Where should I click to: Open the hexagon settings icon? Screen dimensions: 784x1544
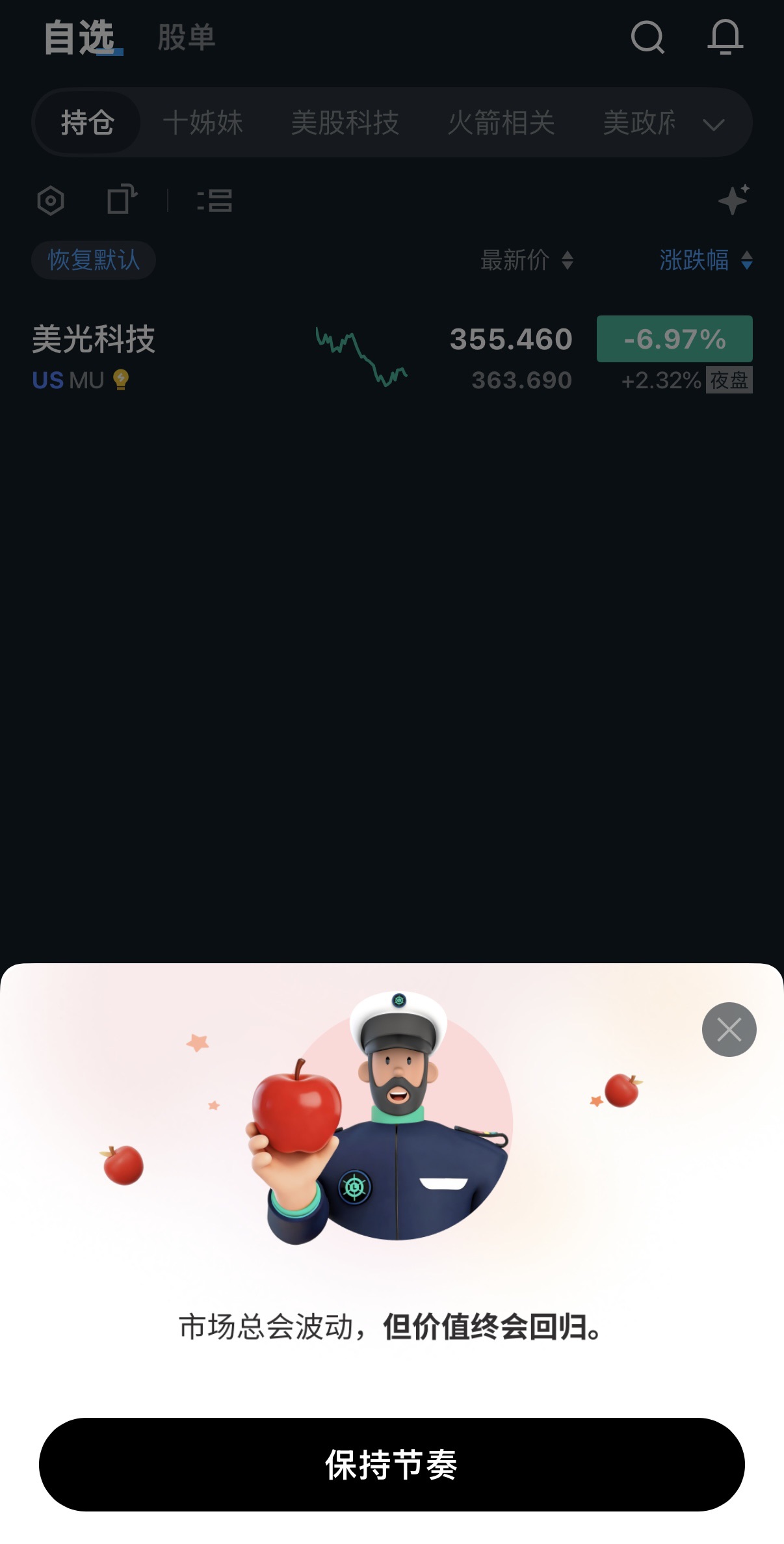pos(51,200)
